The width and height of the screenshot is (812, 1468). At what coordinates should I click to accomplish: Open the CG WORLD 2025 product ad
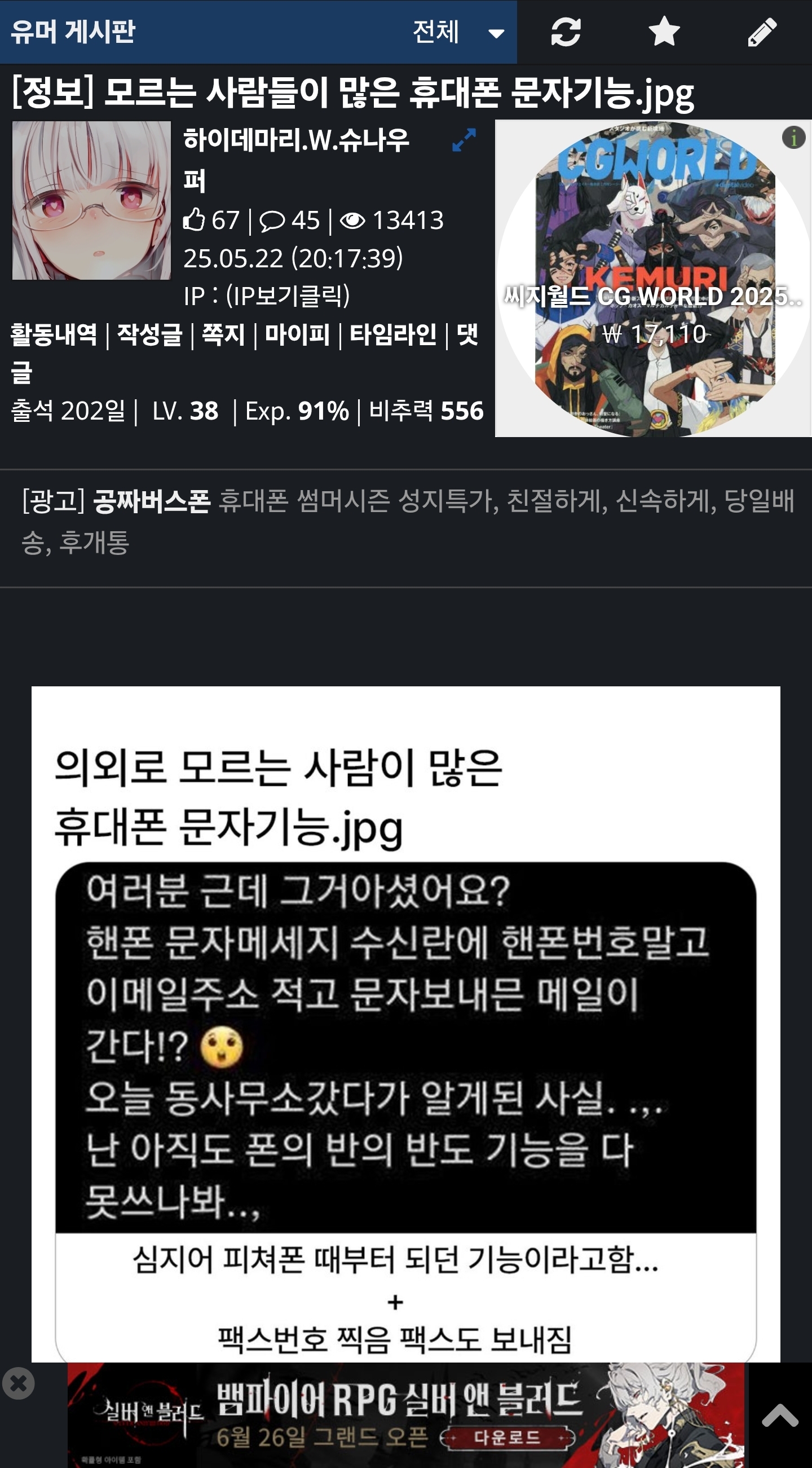click(x=653, y=279)
